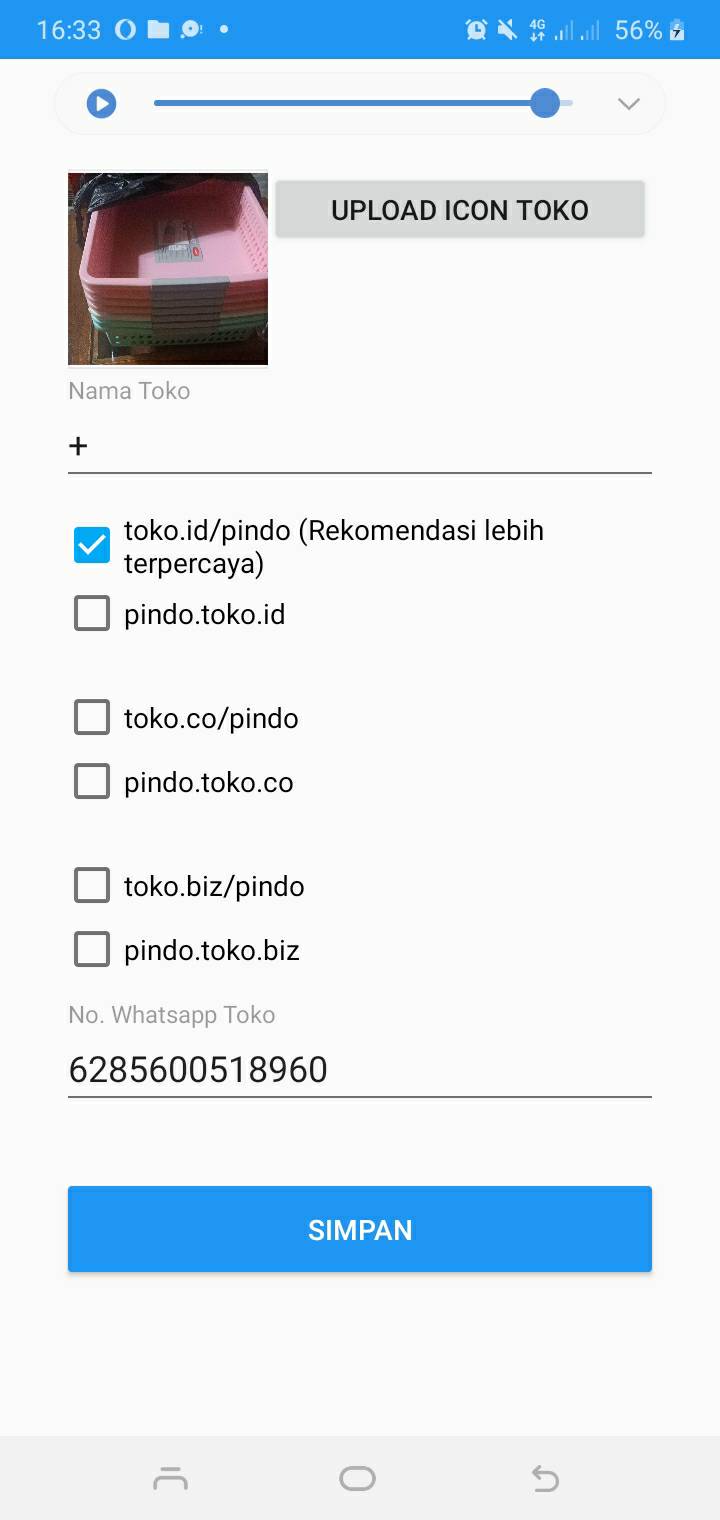Open recent apps from navigation bar

(171, 1478)
